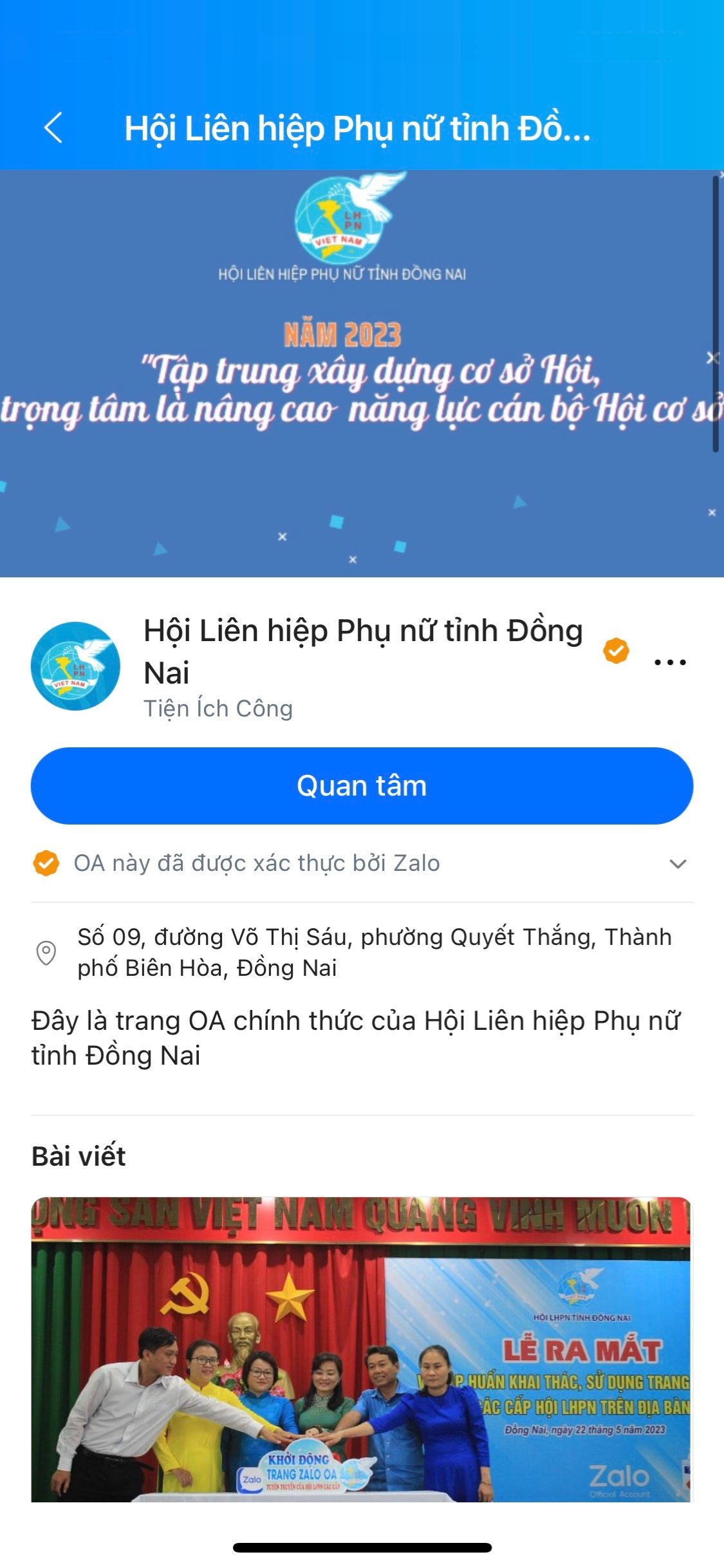Open the Lễ Ra Mắt article thumbnail

[362, 1352]
